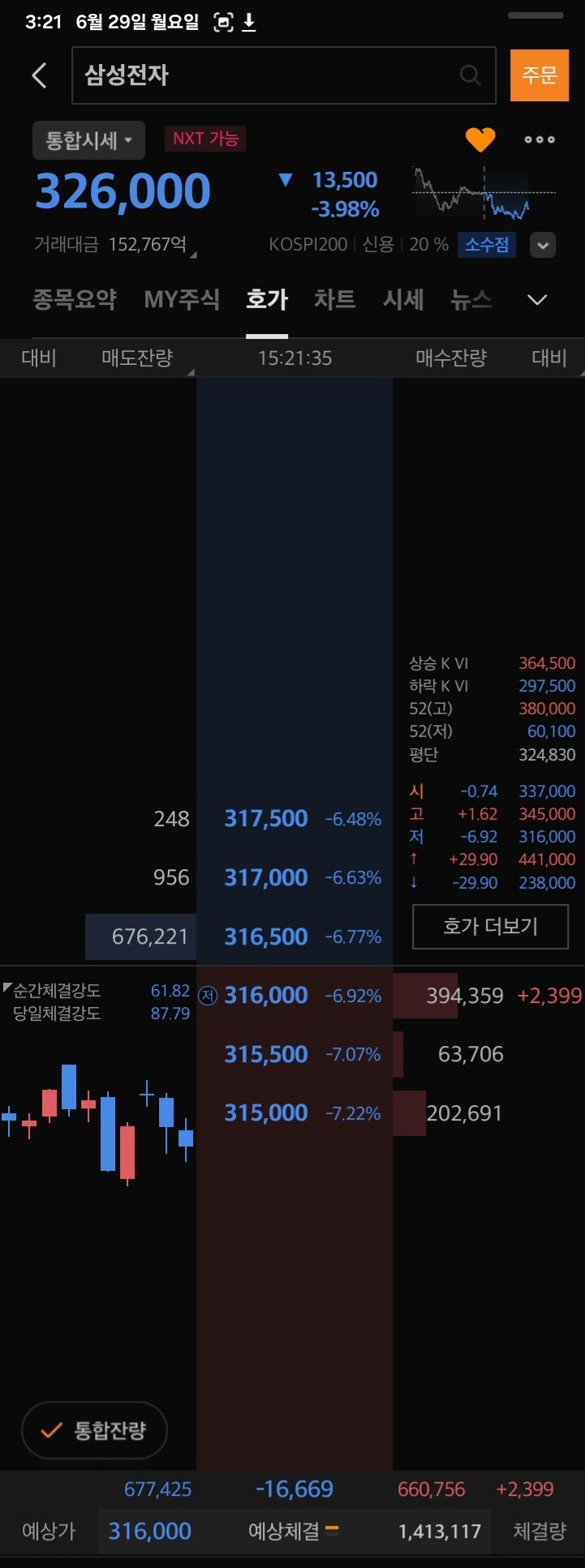The height and width of the screenshot is (1568, 585).
Task: Switch to the 차트 tab
Action: tap(335, 300)
